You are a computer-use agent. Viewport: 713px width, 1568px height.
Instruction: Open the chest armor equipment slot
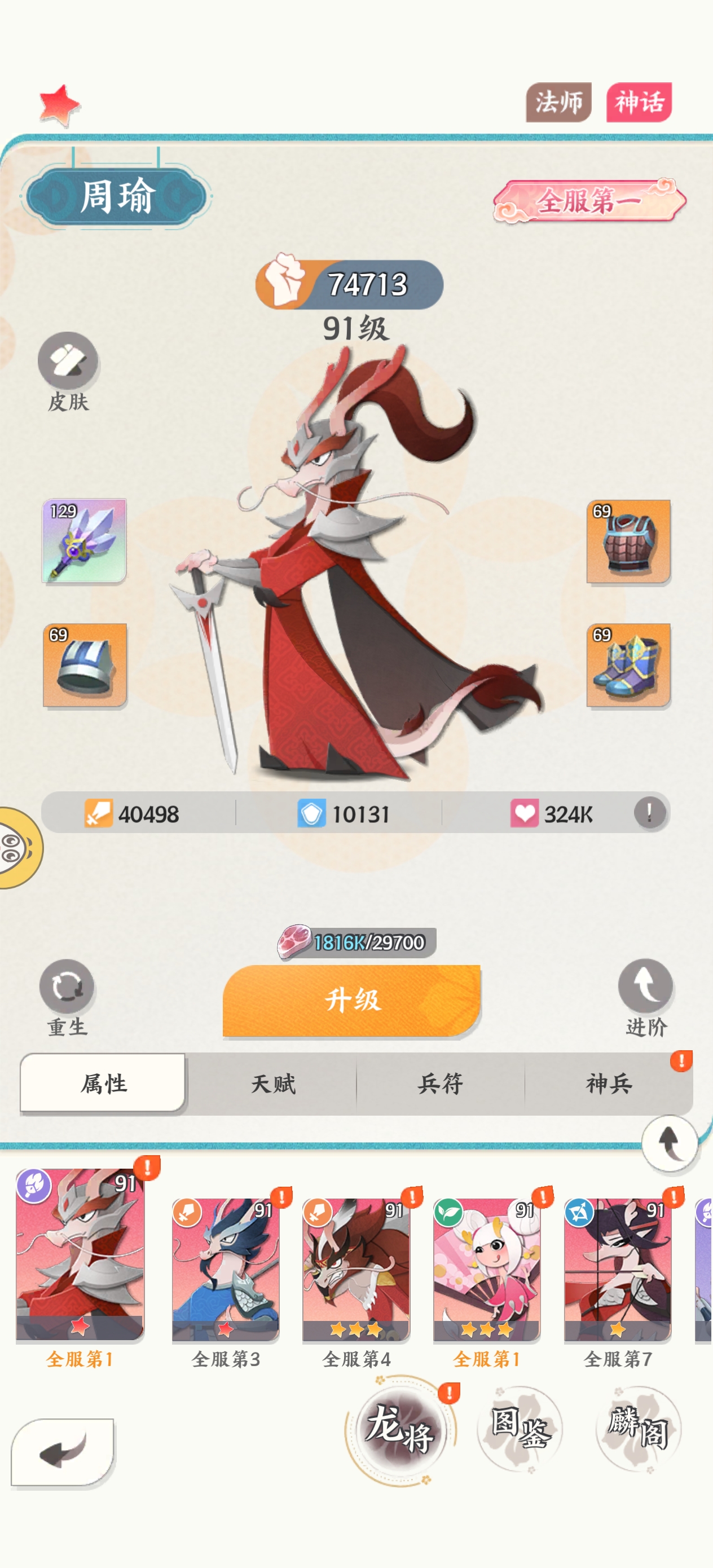628,540
